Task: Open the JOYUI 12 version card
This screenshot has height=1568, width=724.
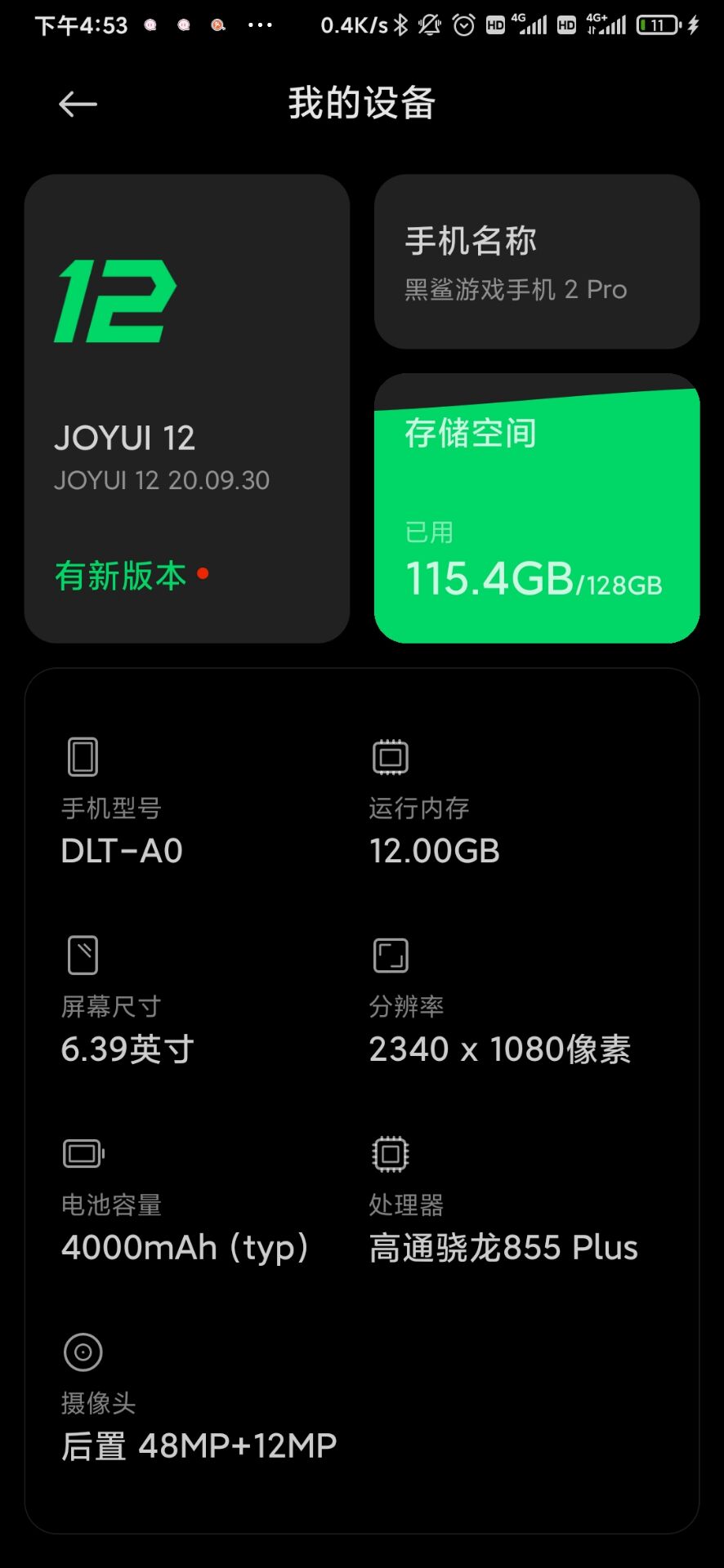Action: (187, 408)
